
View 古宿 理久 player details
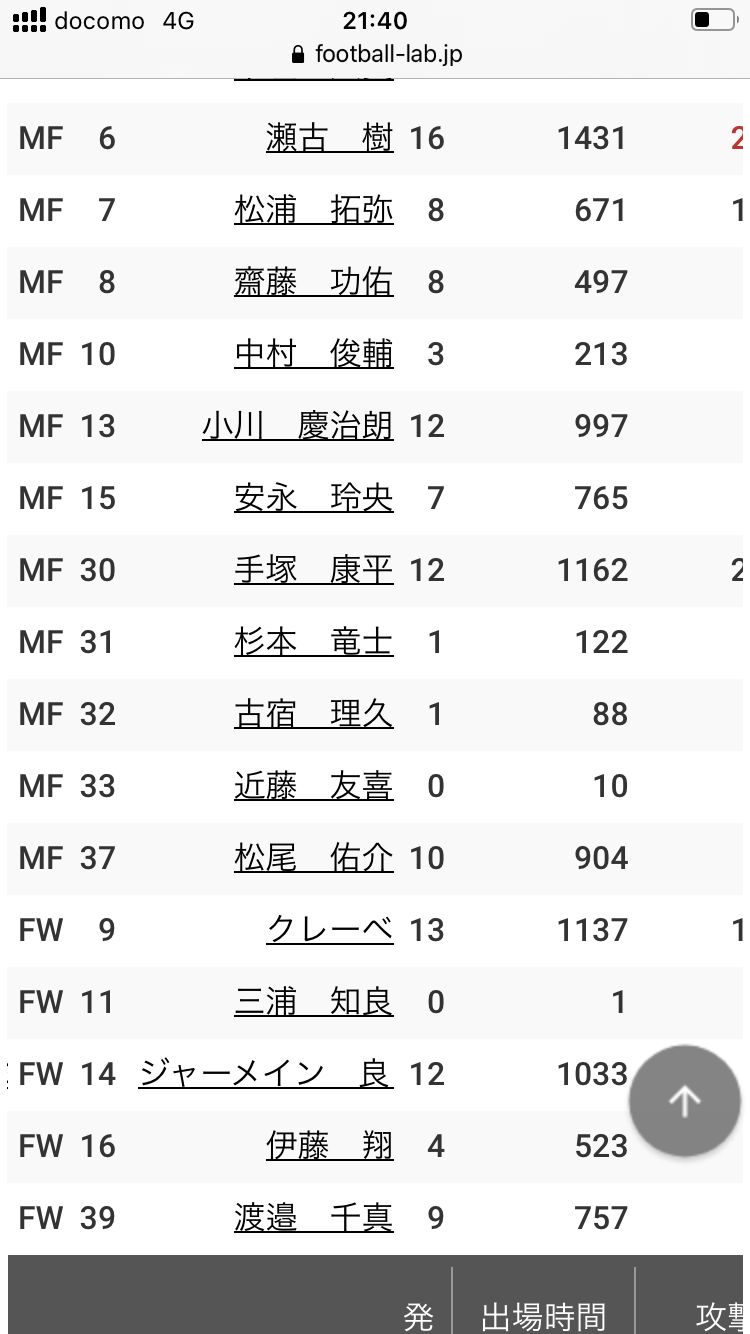[314, 714]
